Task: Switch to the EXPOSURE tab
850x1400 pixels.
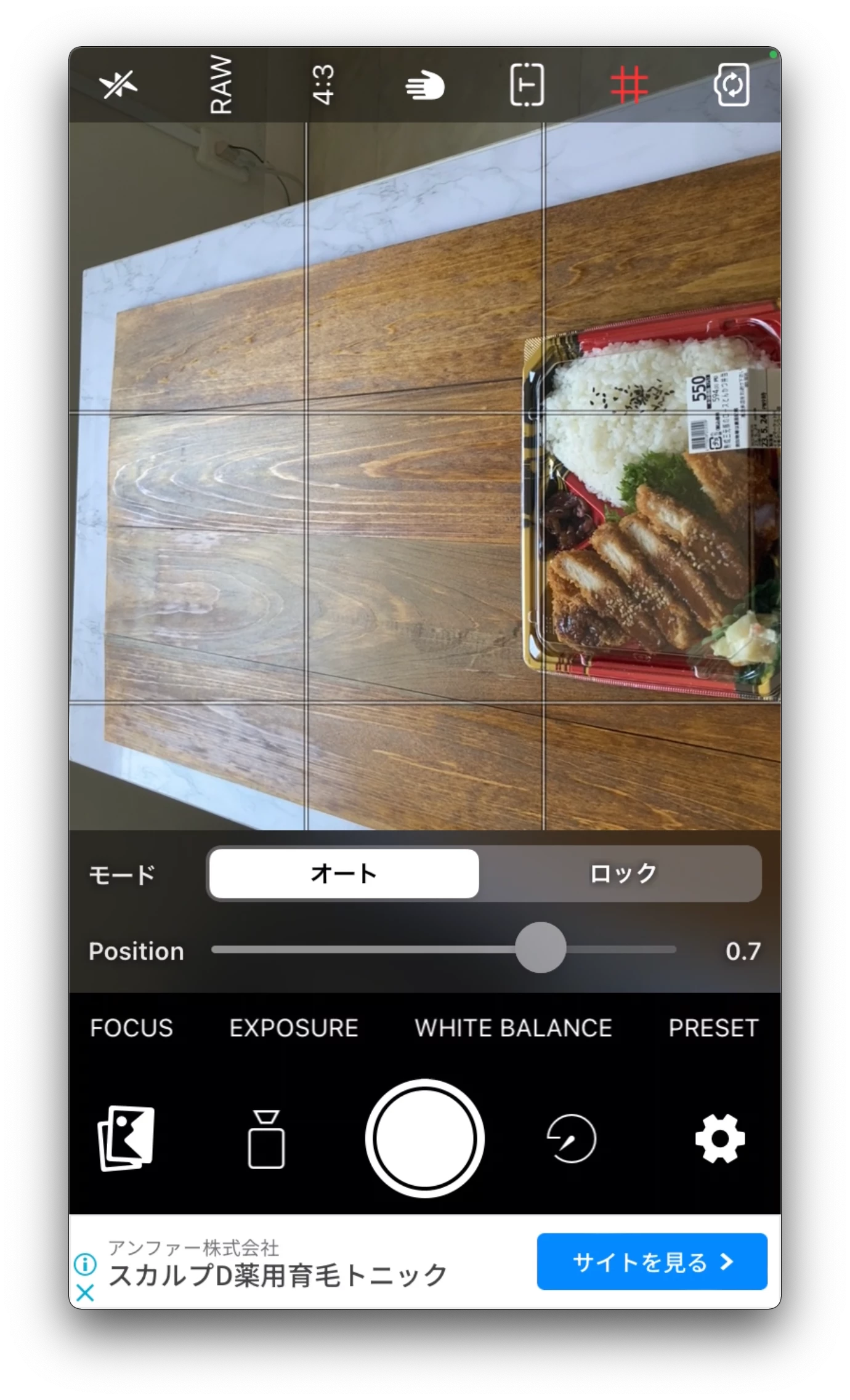Action: 294,1028
